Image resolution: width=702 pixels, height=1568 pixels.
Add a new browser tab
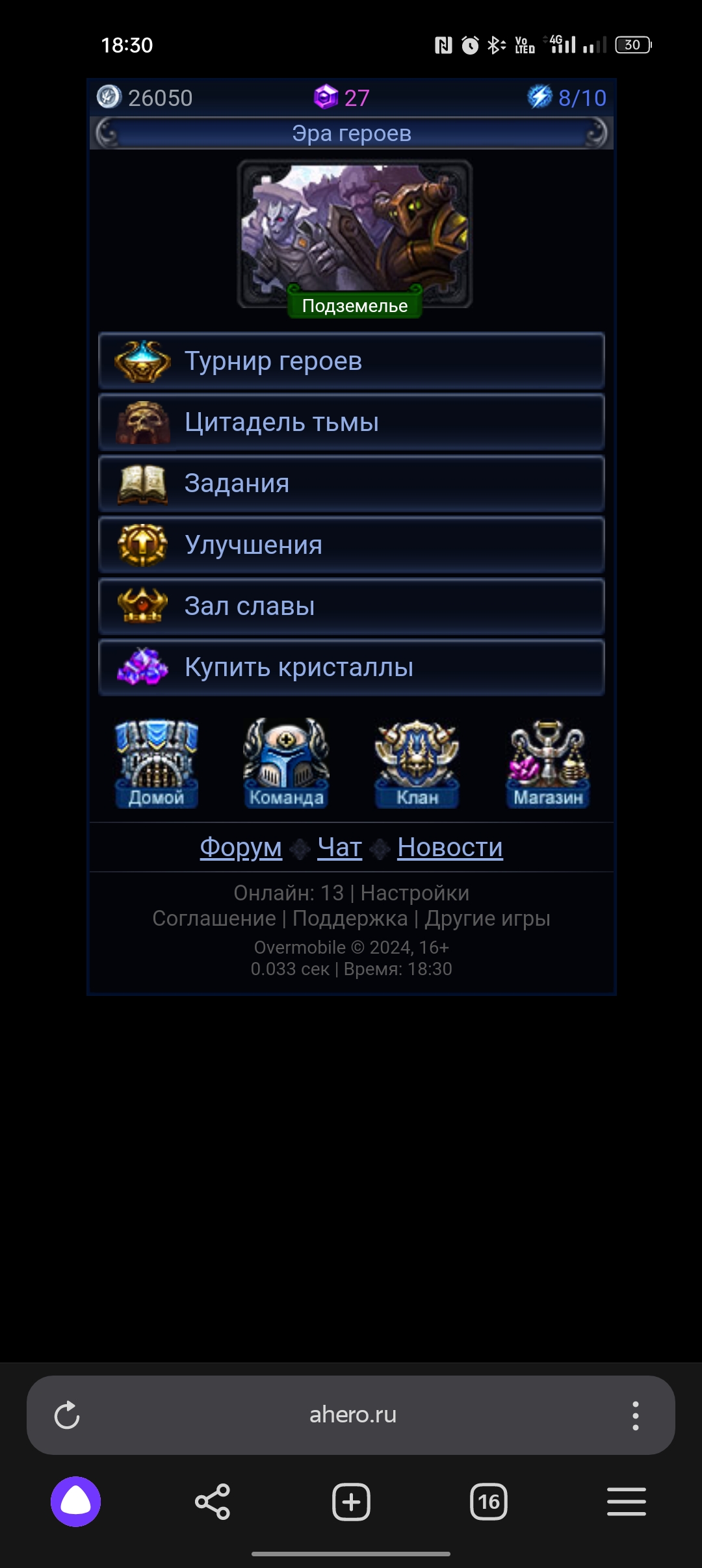351,1502
